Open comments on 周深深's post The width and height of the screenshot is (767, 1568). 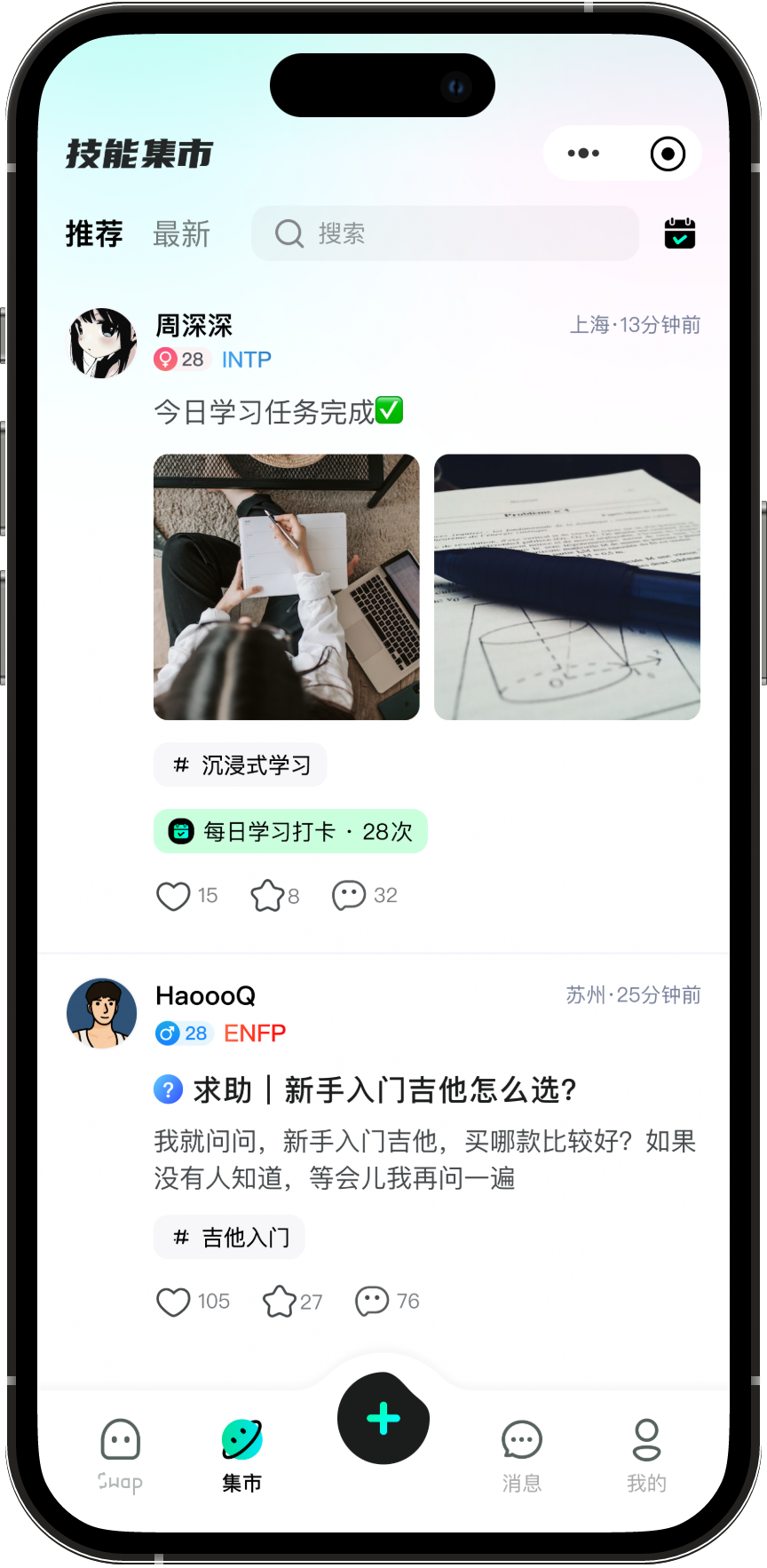349,896
